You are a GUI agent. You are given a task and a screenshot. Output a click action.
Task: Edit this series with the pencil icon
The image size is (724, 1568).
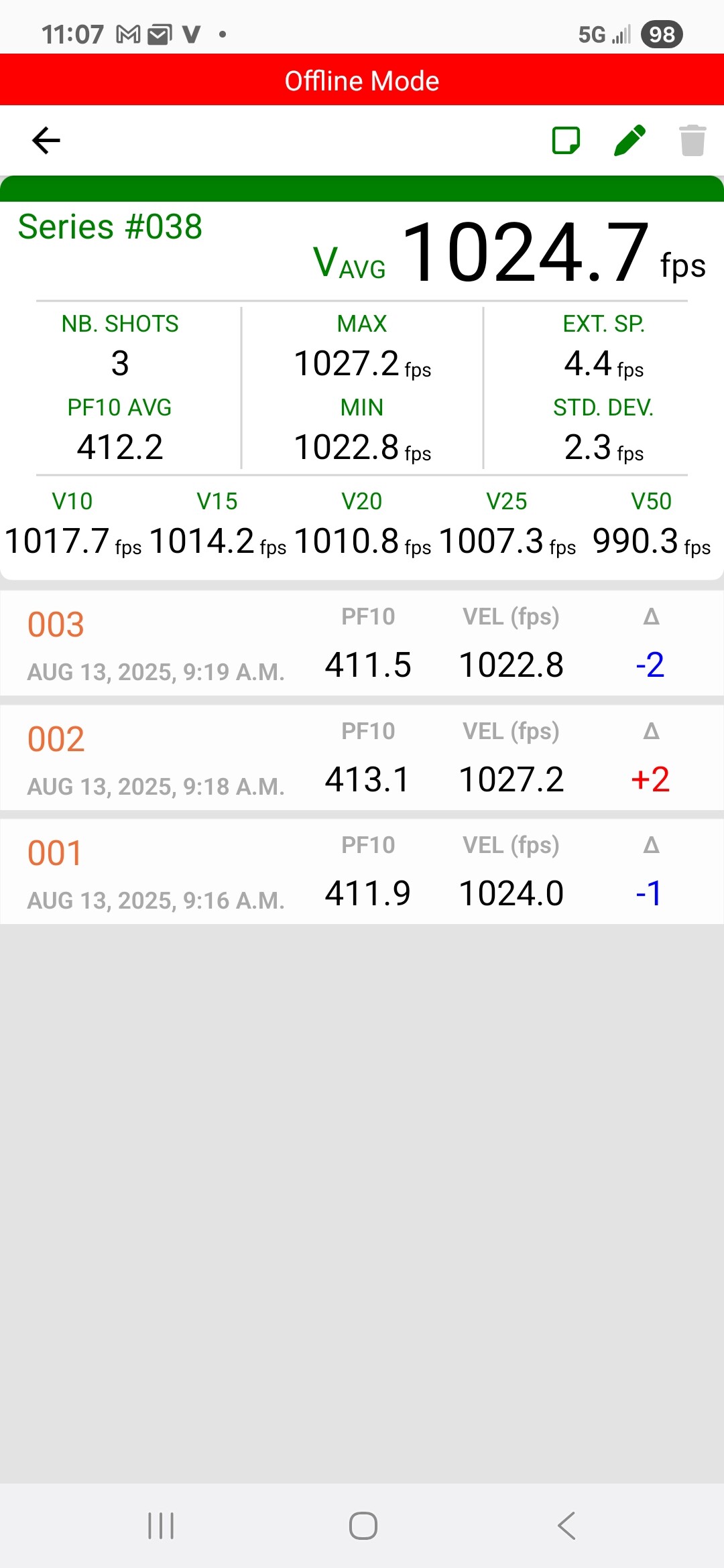[x=629, y=140]
